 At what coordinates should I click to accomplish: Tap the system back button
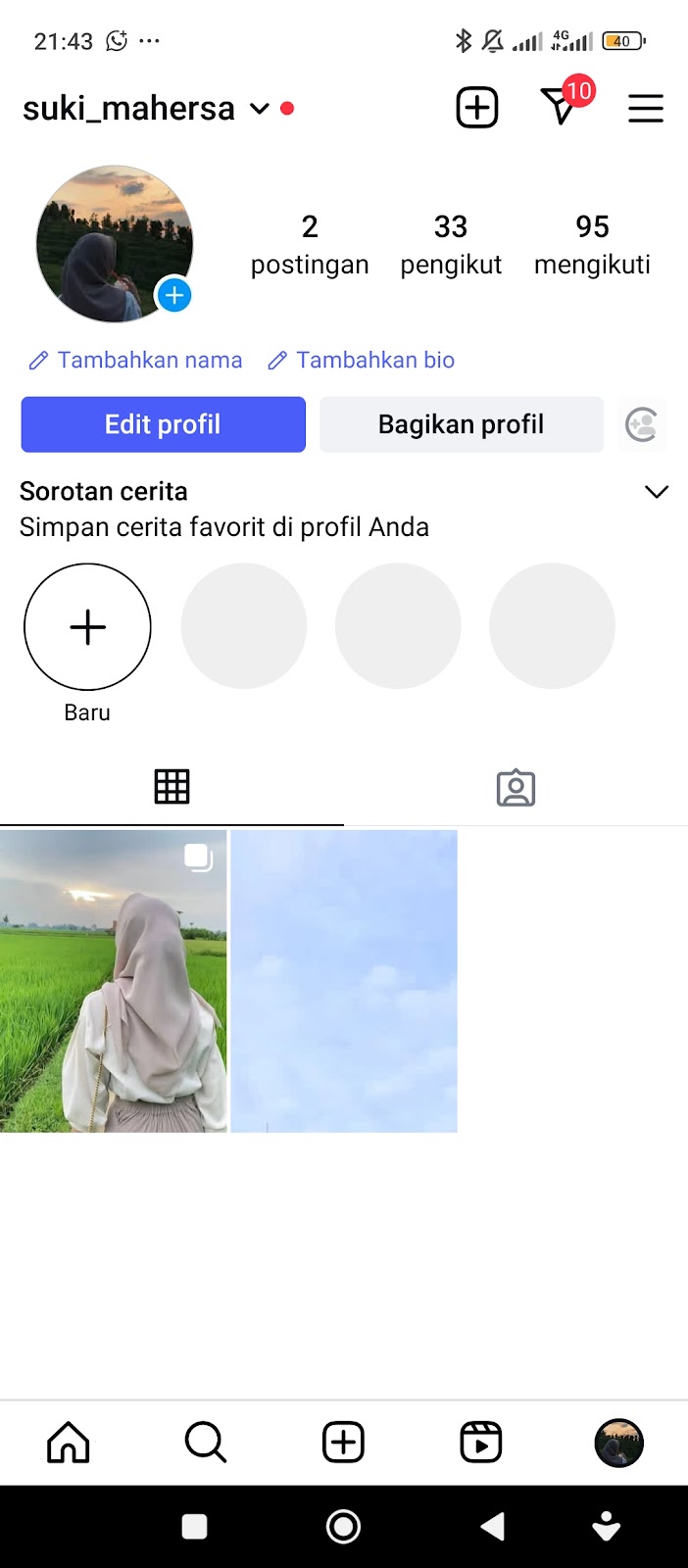click(493, 1526)
